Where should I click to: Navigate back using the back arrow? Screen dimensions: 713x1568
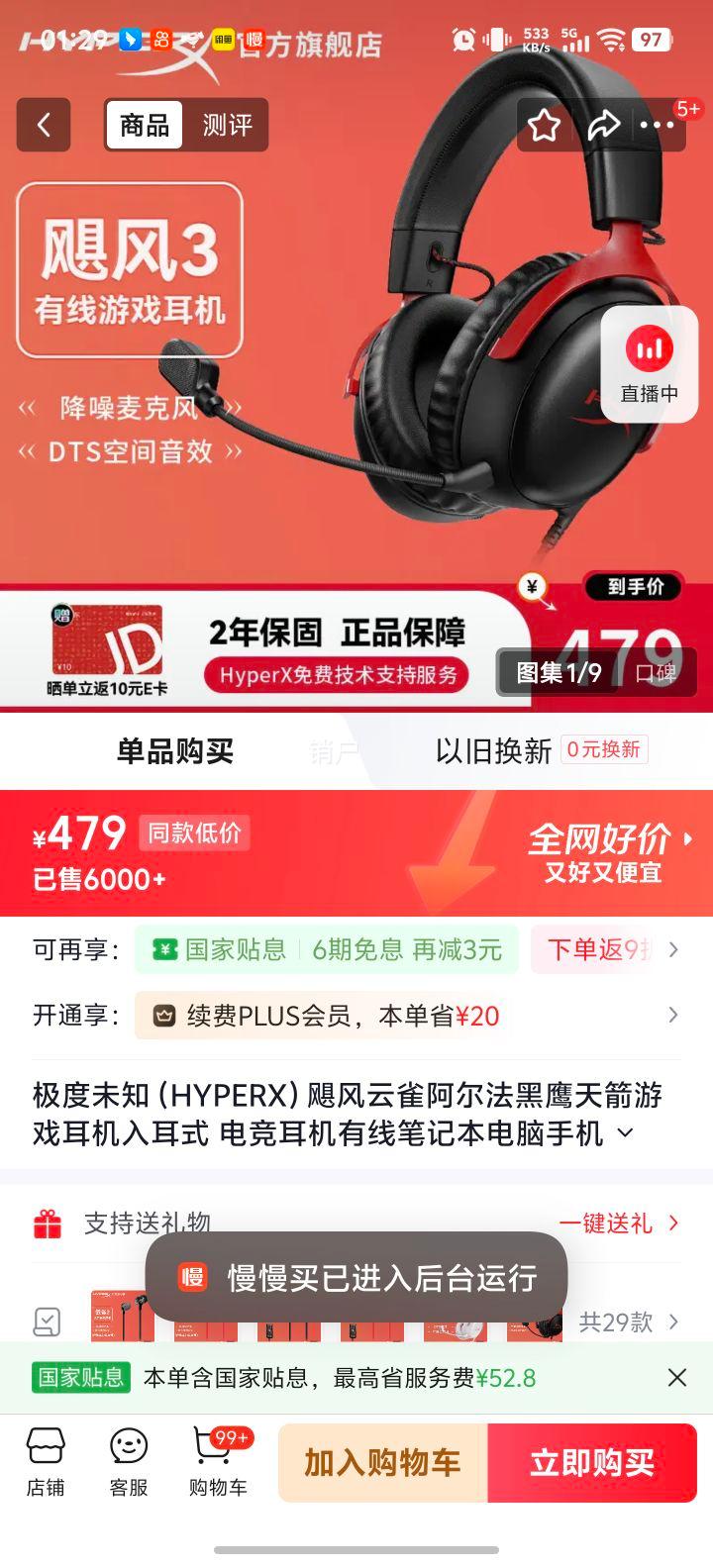[x=44, y=126]
